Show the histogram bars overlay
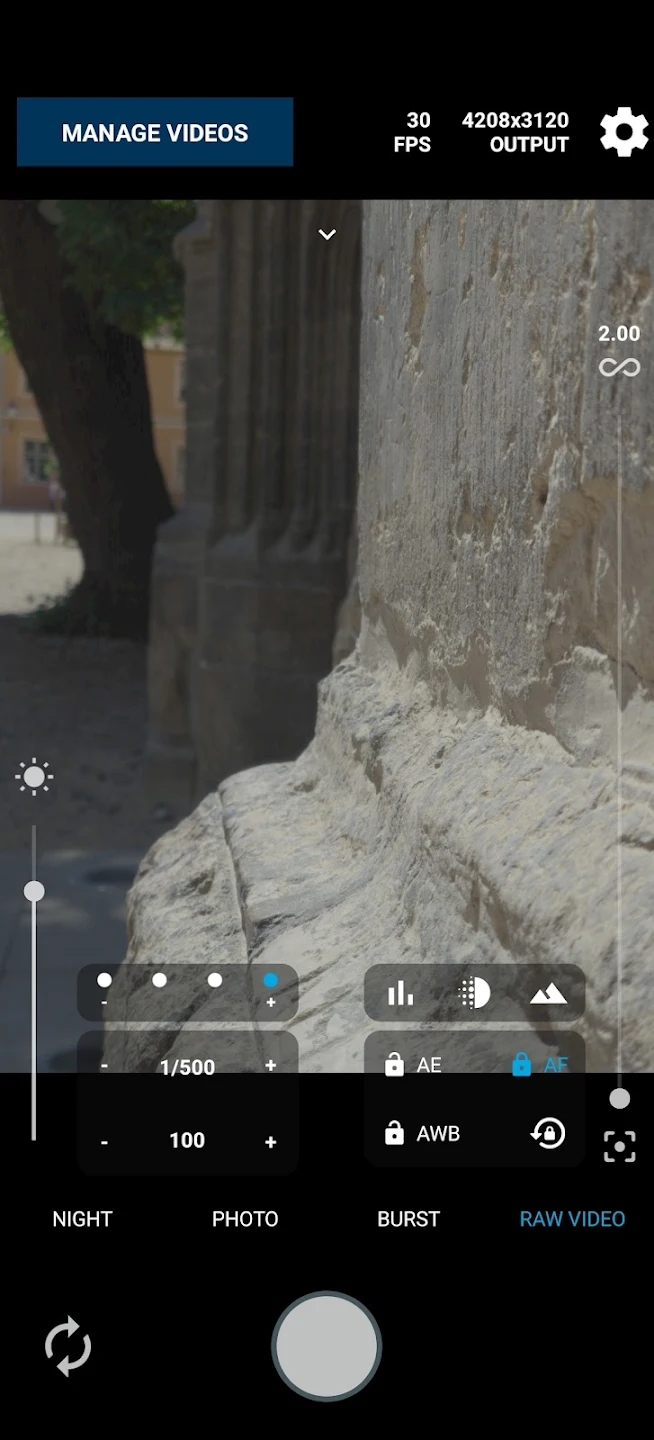This screenshot has height=1440, width=654. click(400, 993)
